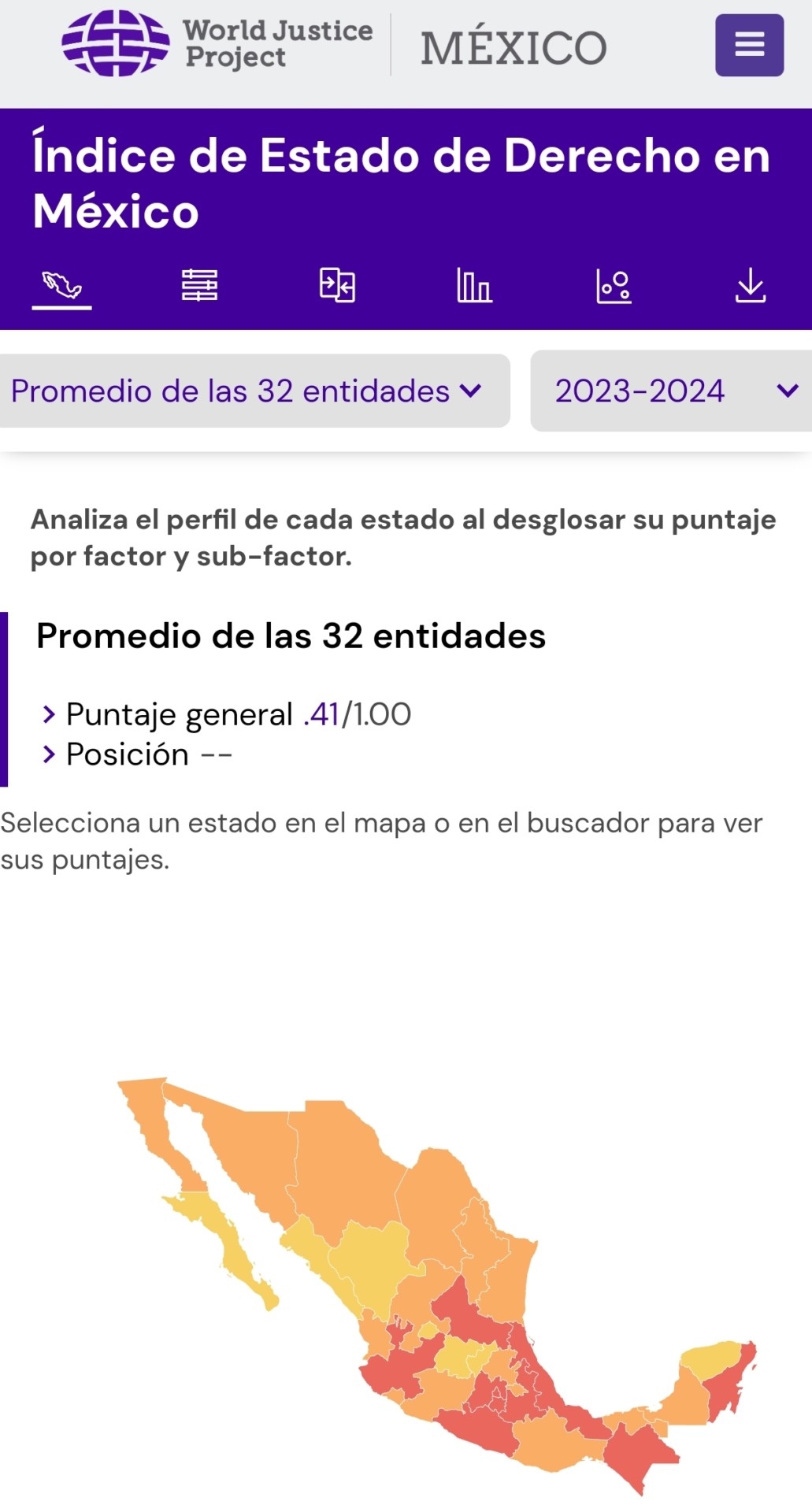Switch to the table rankings tab

pyautogui.click(x=199, y=285)
